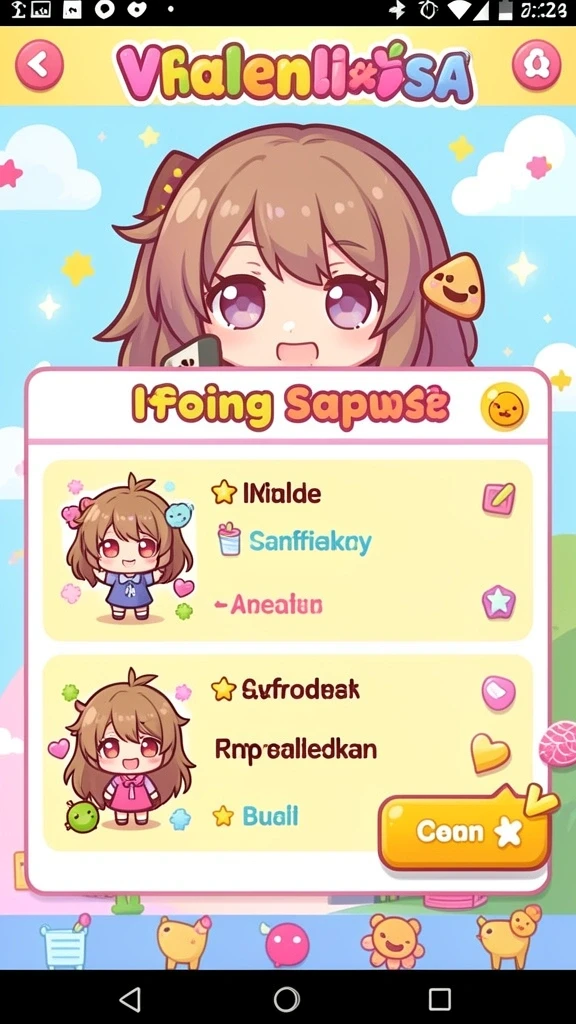Tap the pink back arrow button
This screenshot has width=576, height=1024.
click(x=39, y=64)
